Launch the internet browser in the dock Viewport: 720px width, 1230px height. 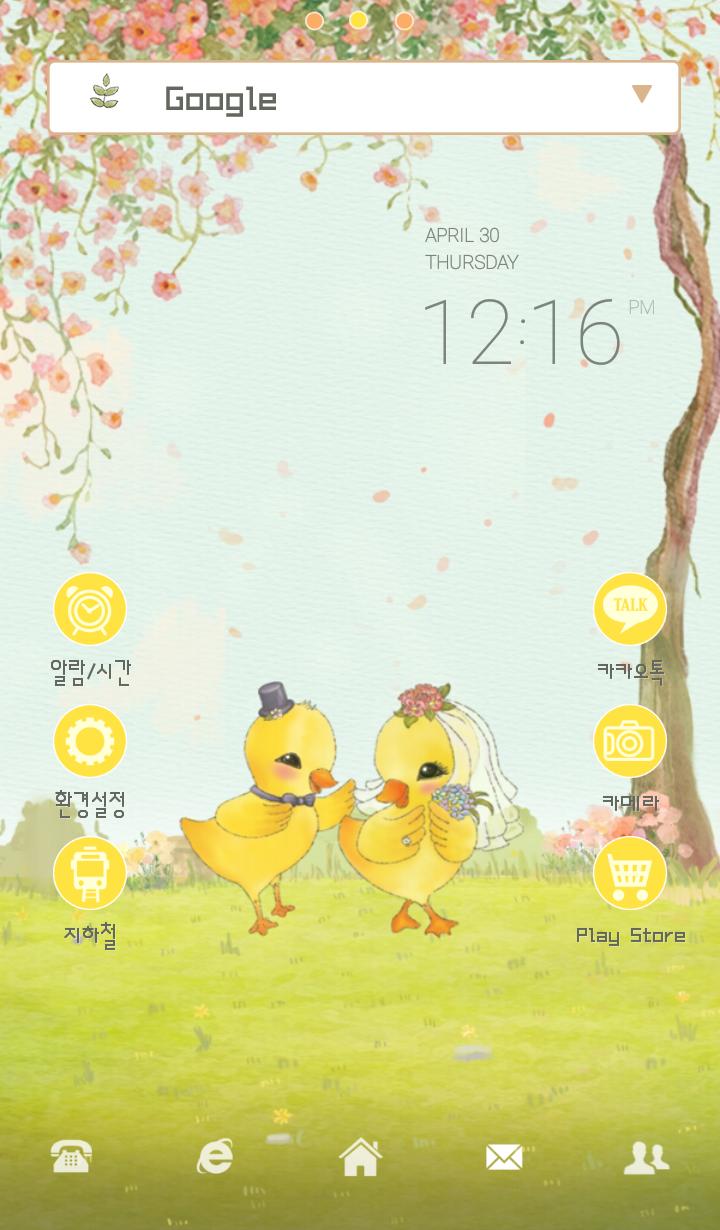click(215, 1157)
